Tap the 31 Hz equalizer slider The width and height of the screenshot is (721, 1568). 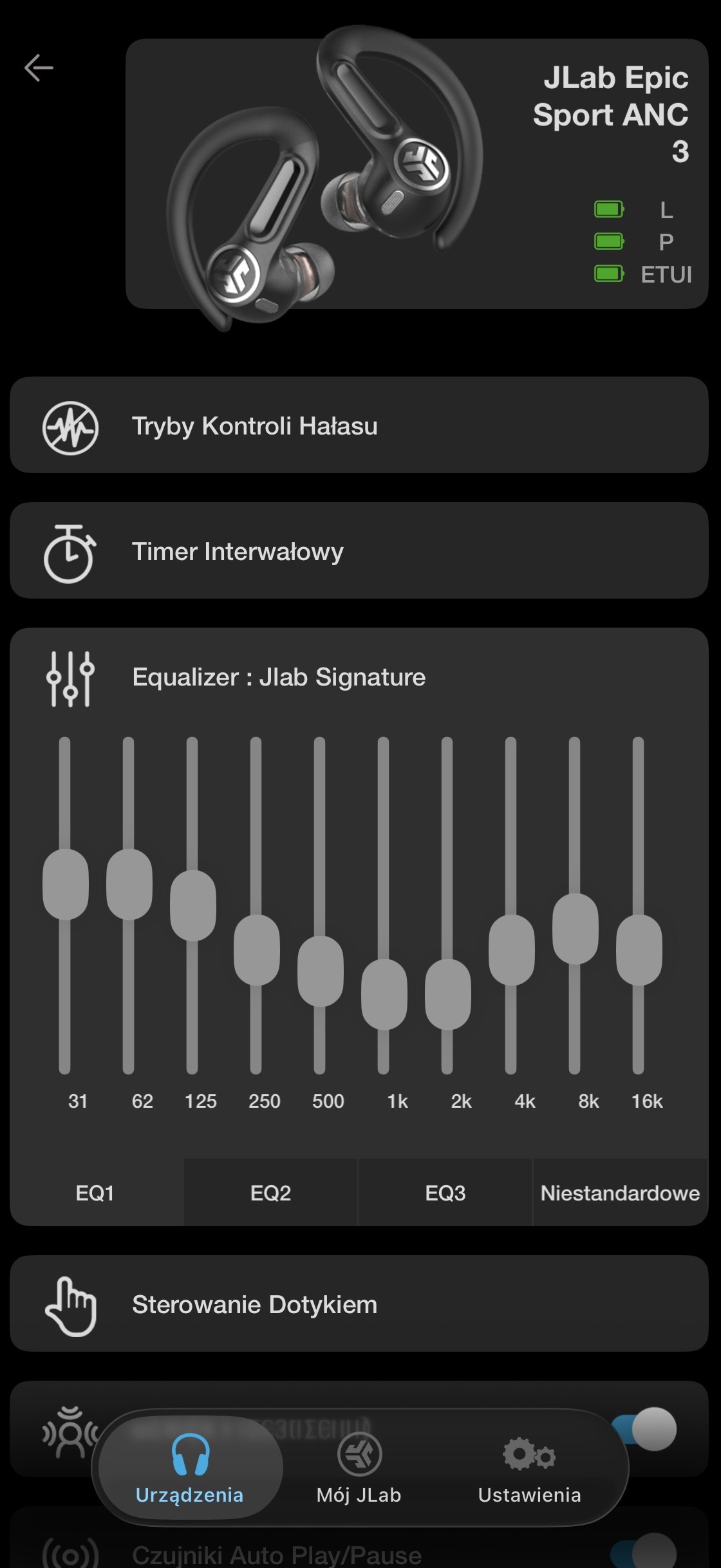tap(65, 884)
